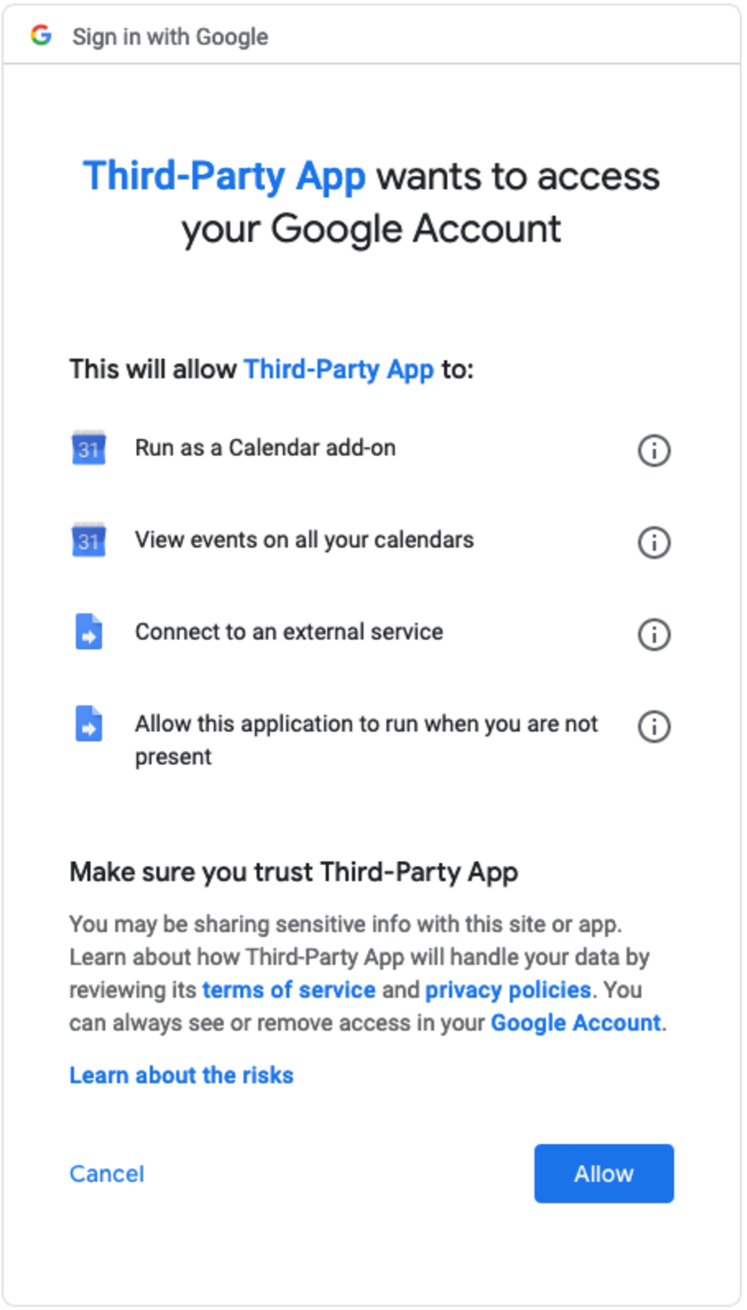Open Third-Party App link in 'This will allow'
The height and width of the screenshot is (1310, 747).
[x=338, y=369]
